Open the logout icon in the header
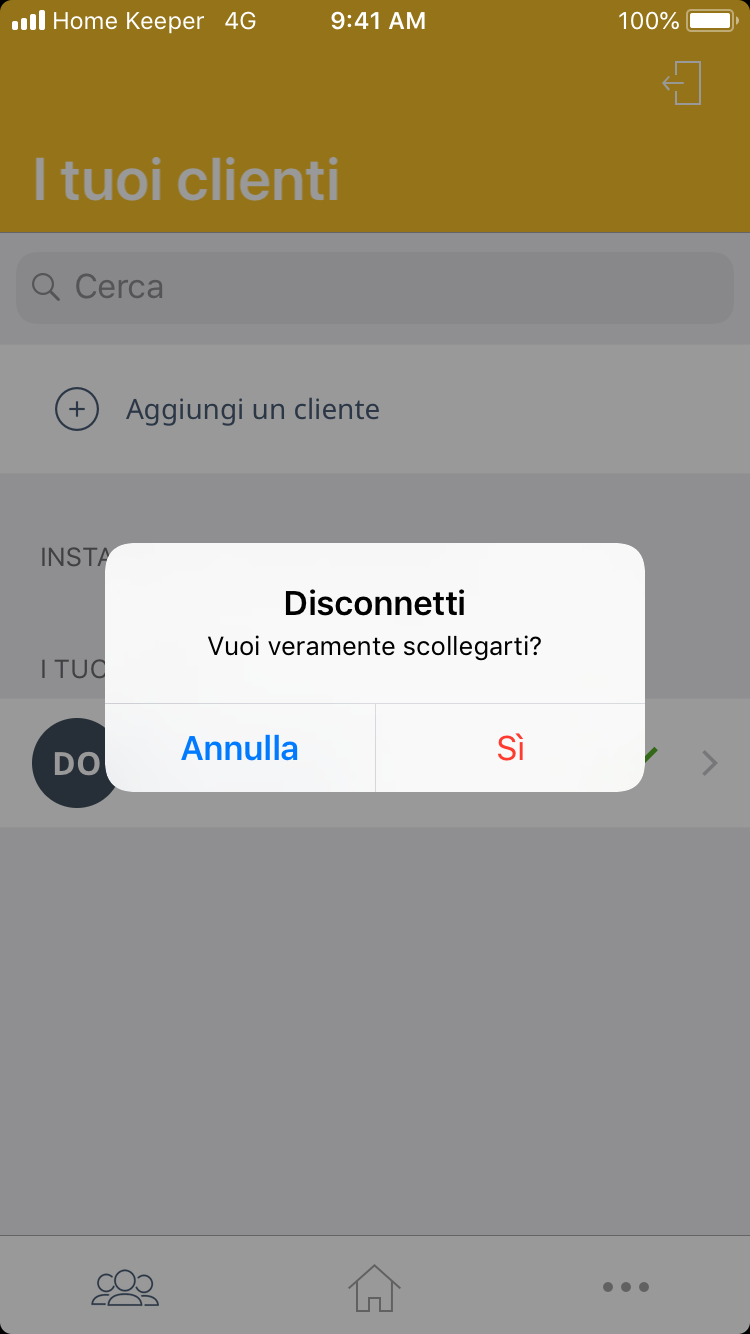750x1334 pixels. click(683, 83)
